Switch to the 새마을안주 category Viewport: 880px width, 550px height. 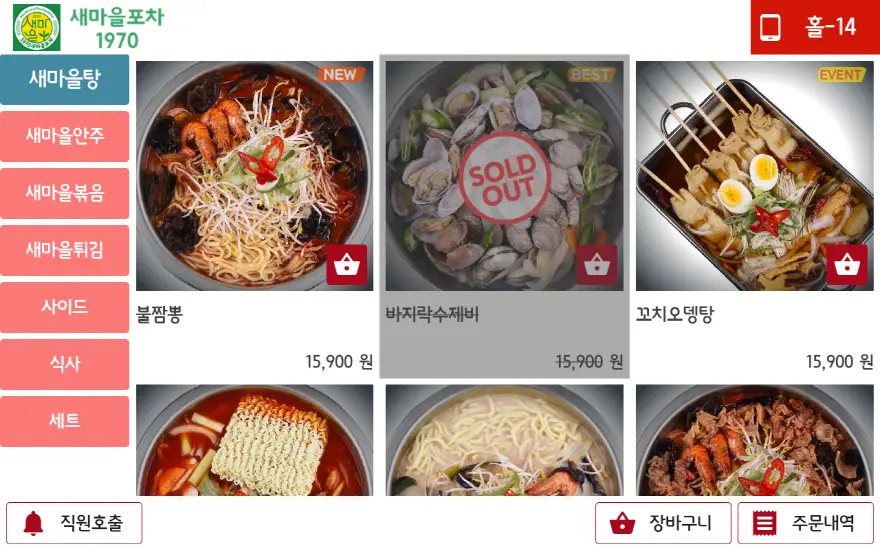click(x=65, y=136)
